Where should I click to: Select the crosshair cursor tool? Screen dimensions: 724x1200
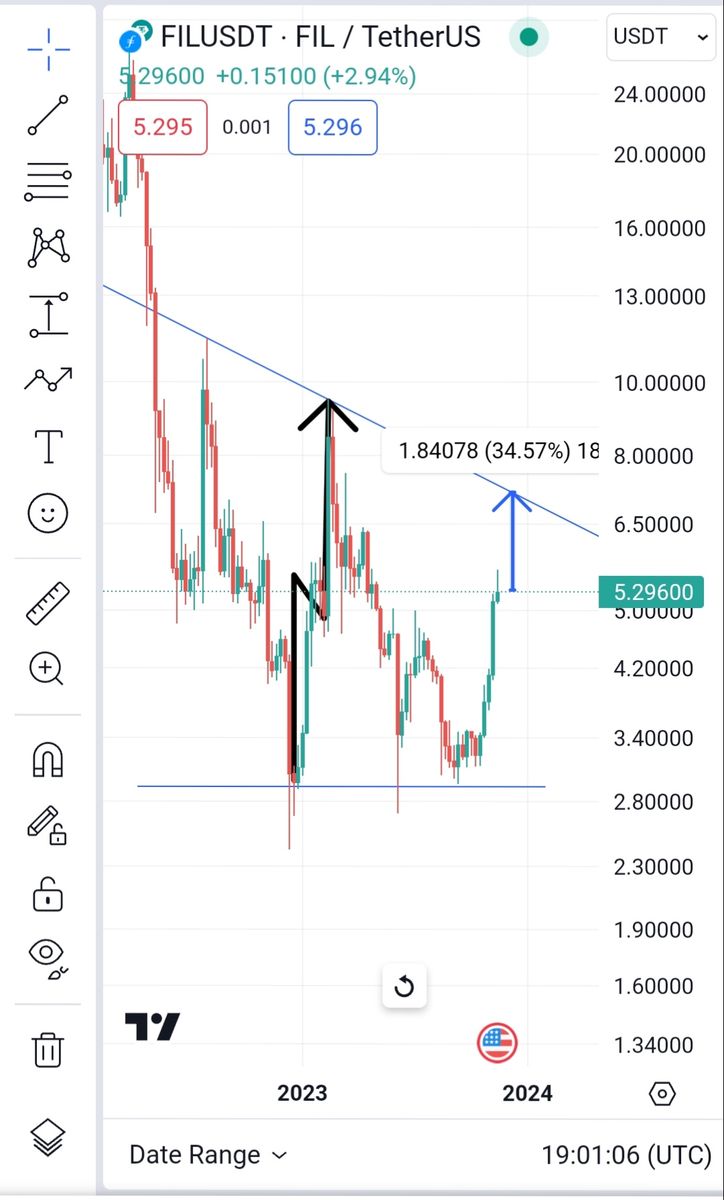pos(48,44)
